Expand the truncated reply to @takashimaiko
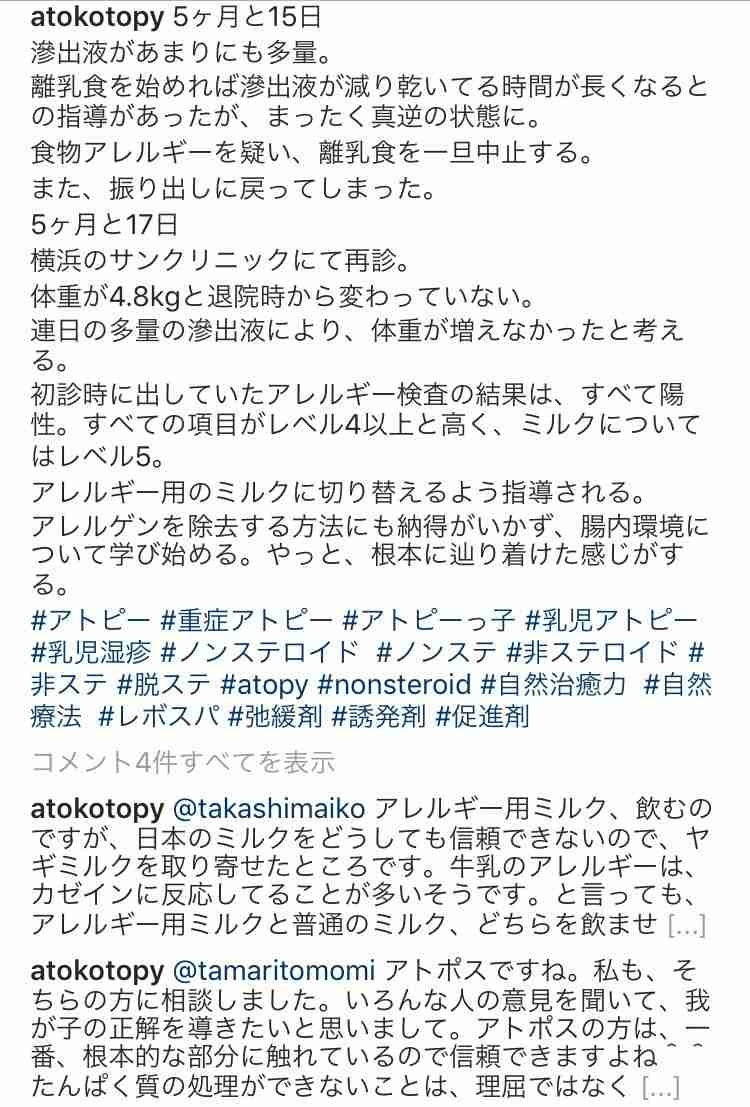Image resolution: width=750 pixels, height=1107 pixels. click(686, 925)
